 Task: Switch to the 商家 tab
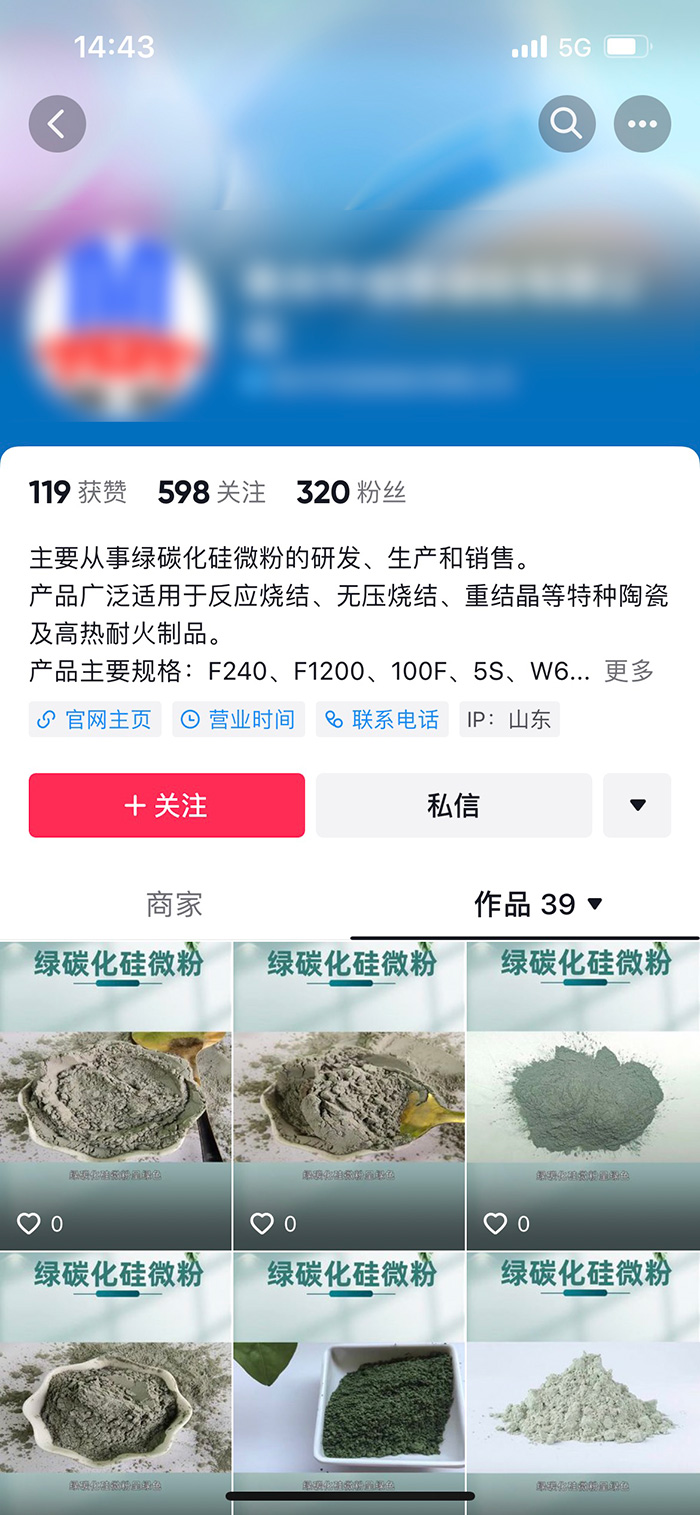pyautogui.click(x=174, y=904)
